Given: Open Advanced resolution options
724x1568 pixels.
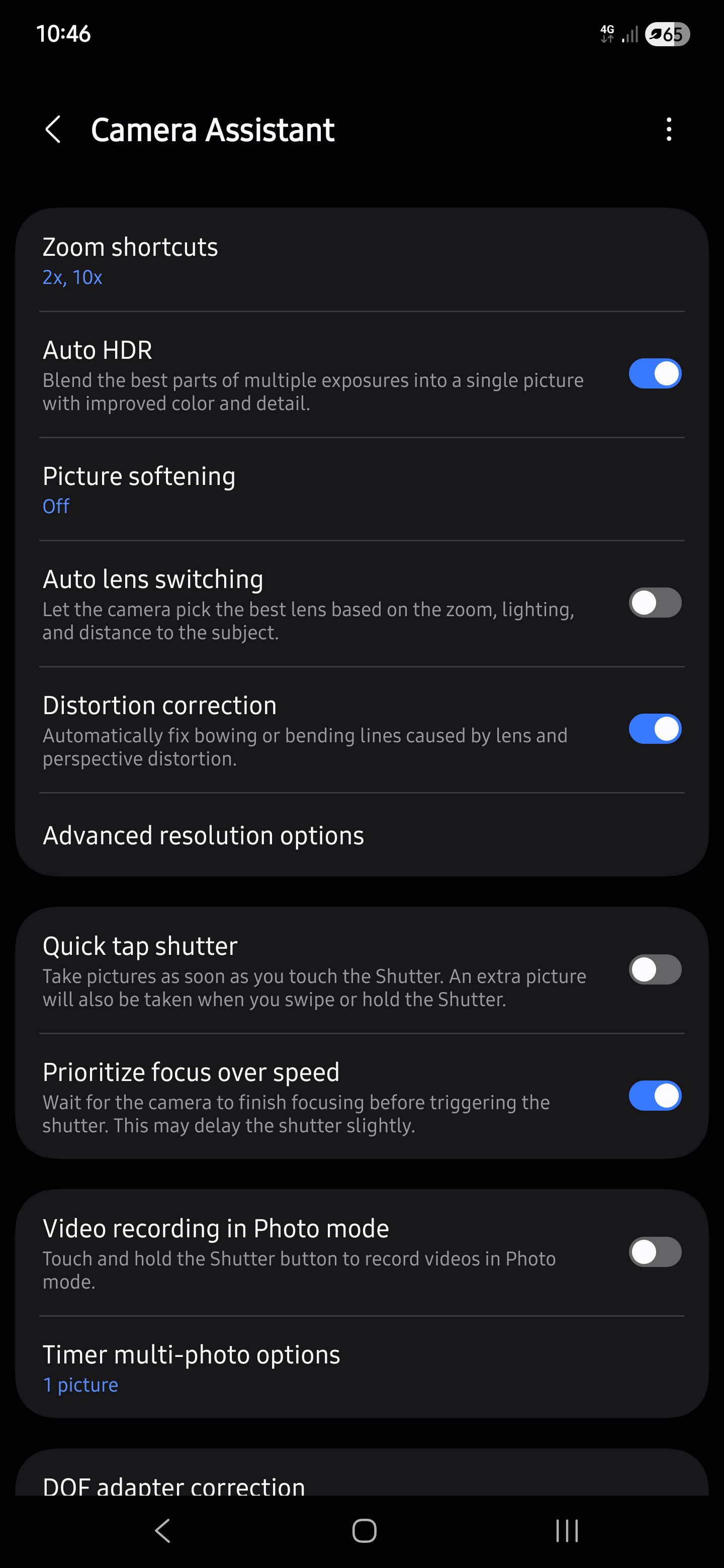Looking at the screenshot, I should (361, 835).
